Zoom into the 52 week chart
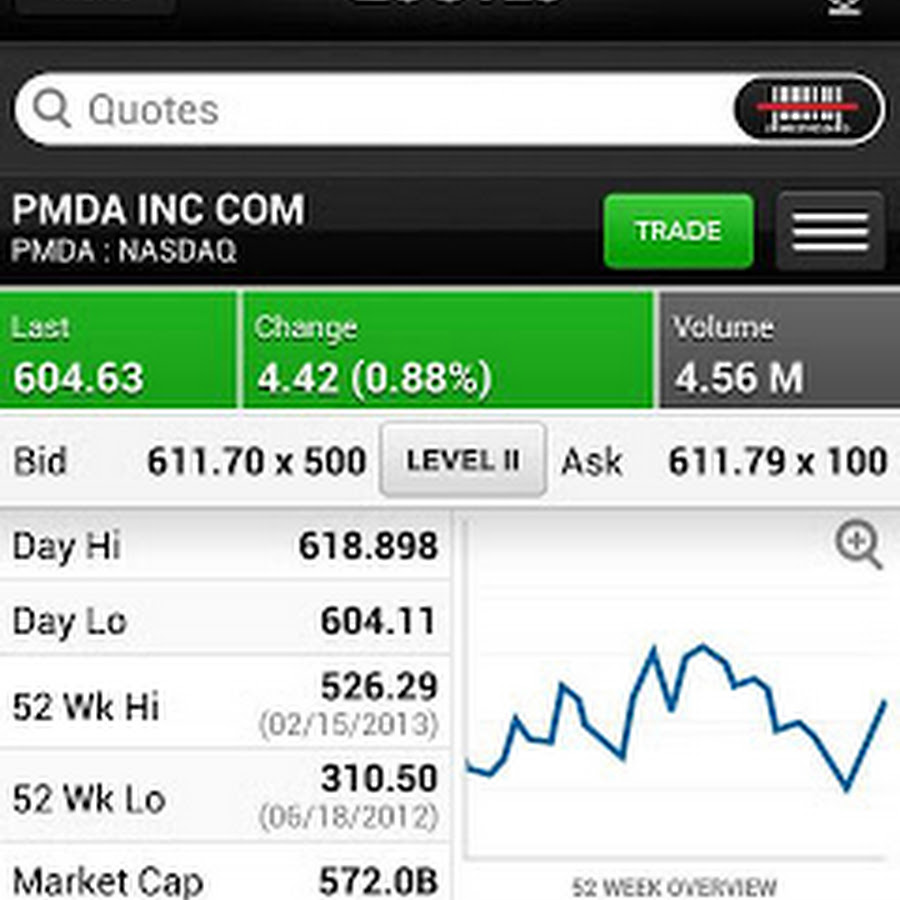This screenshot has height=900, width=900. [x=858, y=546]
